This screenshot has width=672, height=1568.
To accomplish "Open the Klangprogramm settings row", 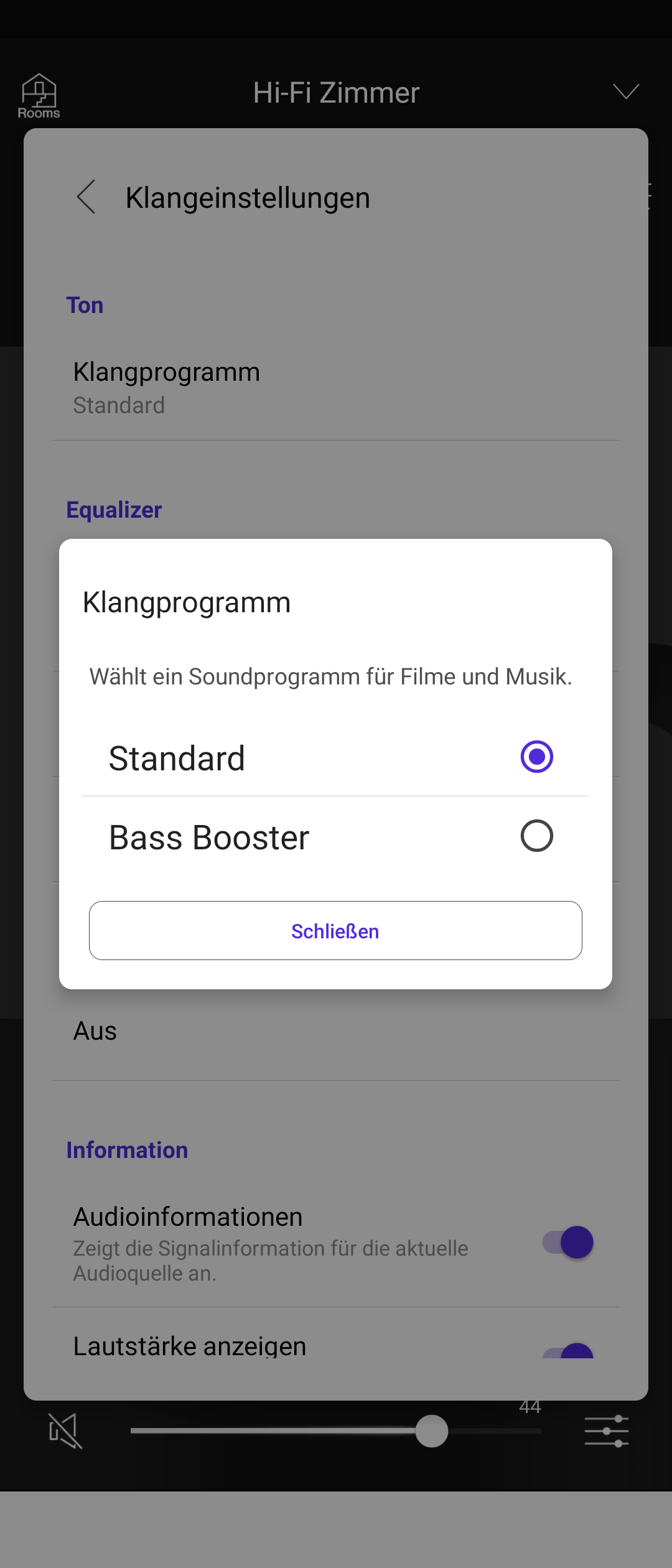I will [x=336, y=387].
